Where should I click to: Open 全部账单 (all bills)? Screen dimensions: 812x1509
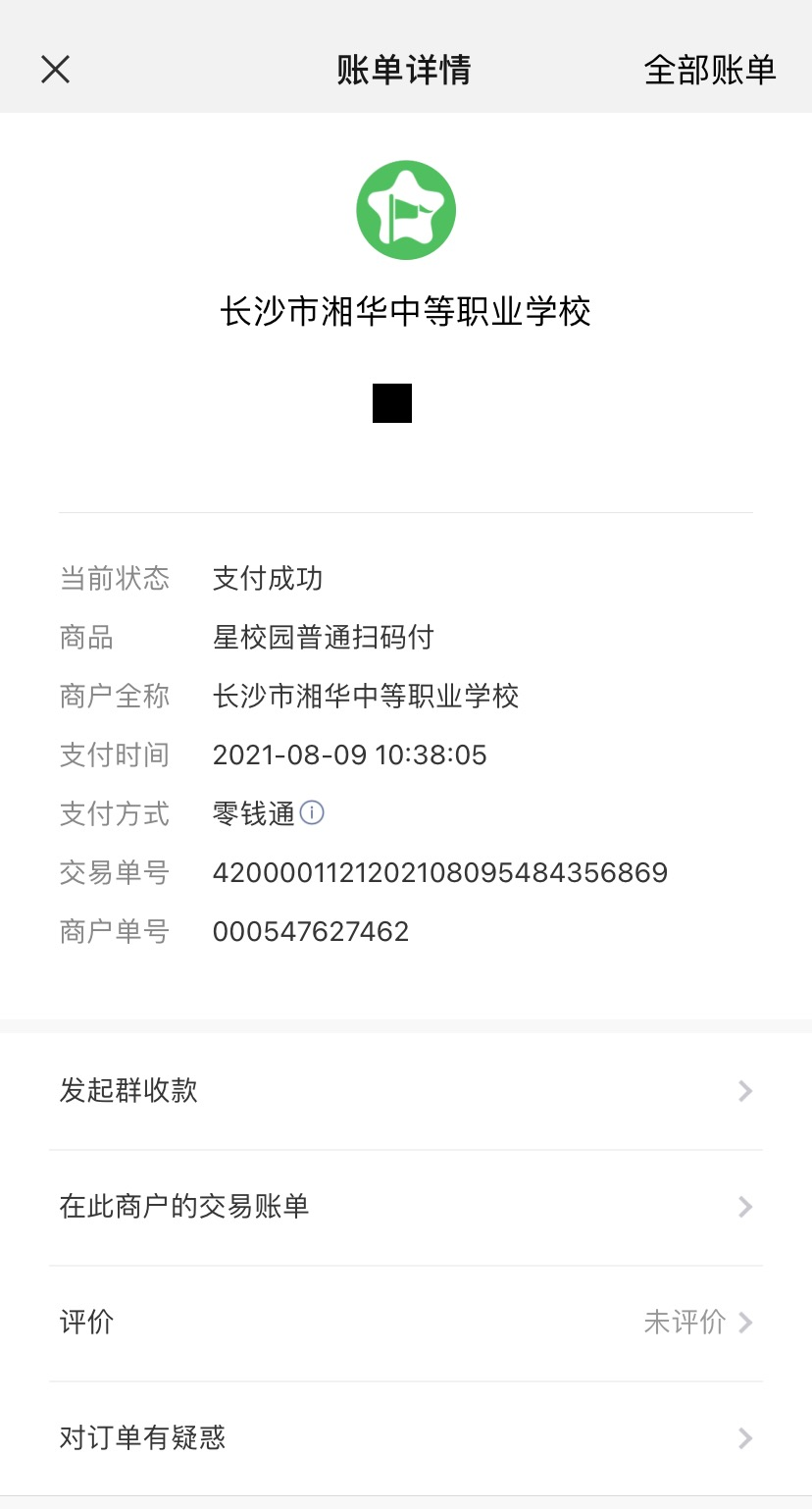709,70
